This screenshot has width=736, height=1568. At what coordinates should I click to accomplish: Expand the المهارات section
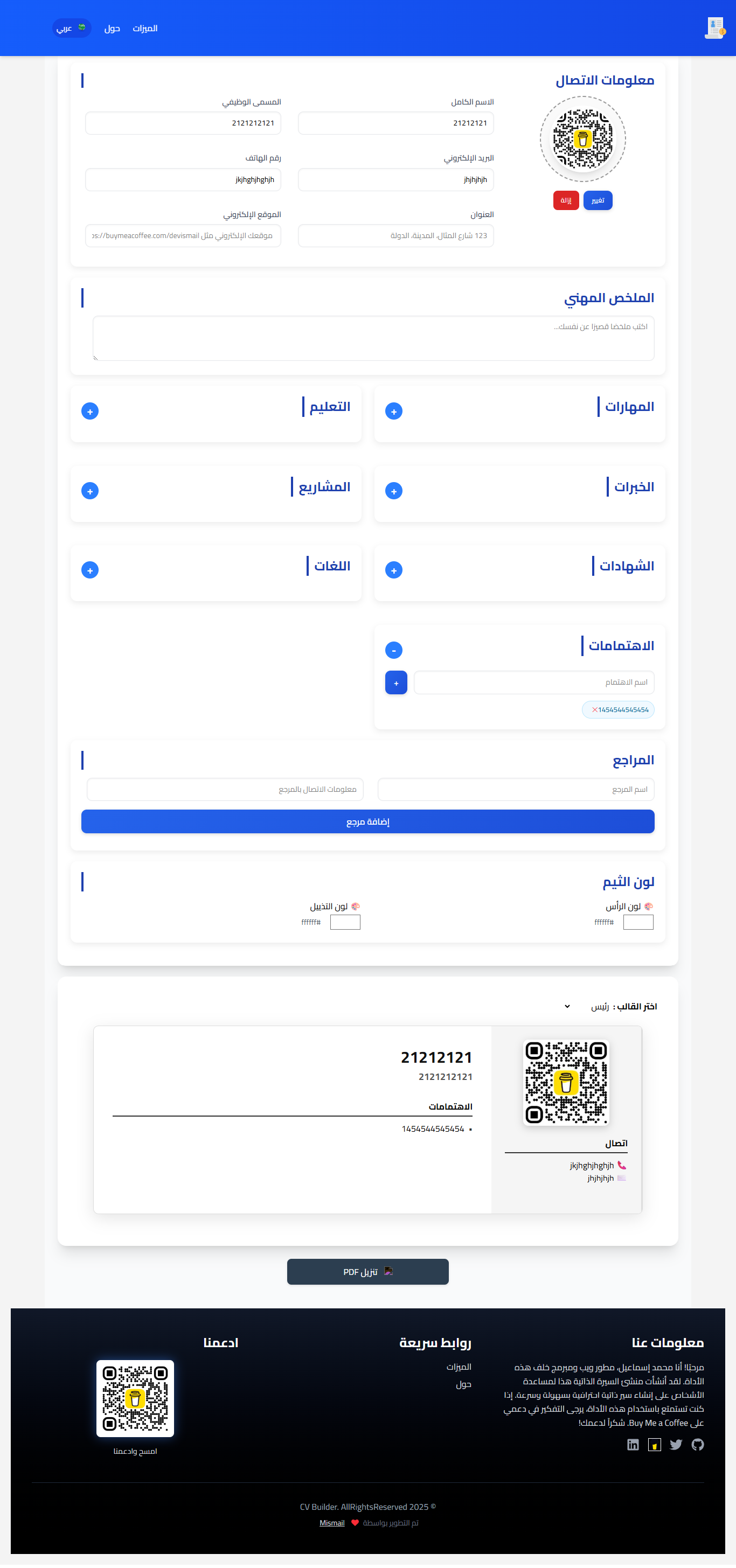(394, 412)
